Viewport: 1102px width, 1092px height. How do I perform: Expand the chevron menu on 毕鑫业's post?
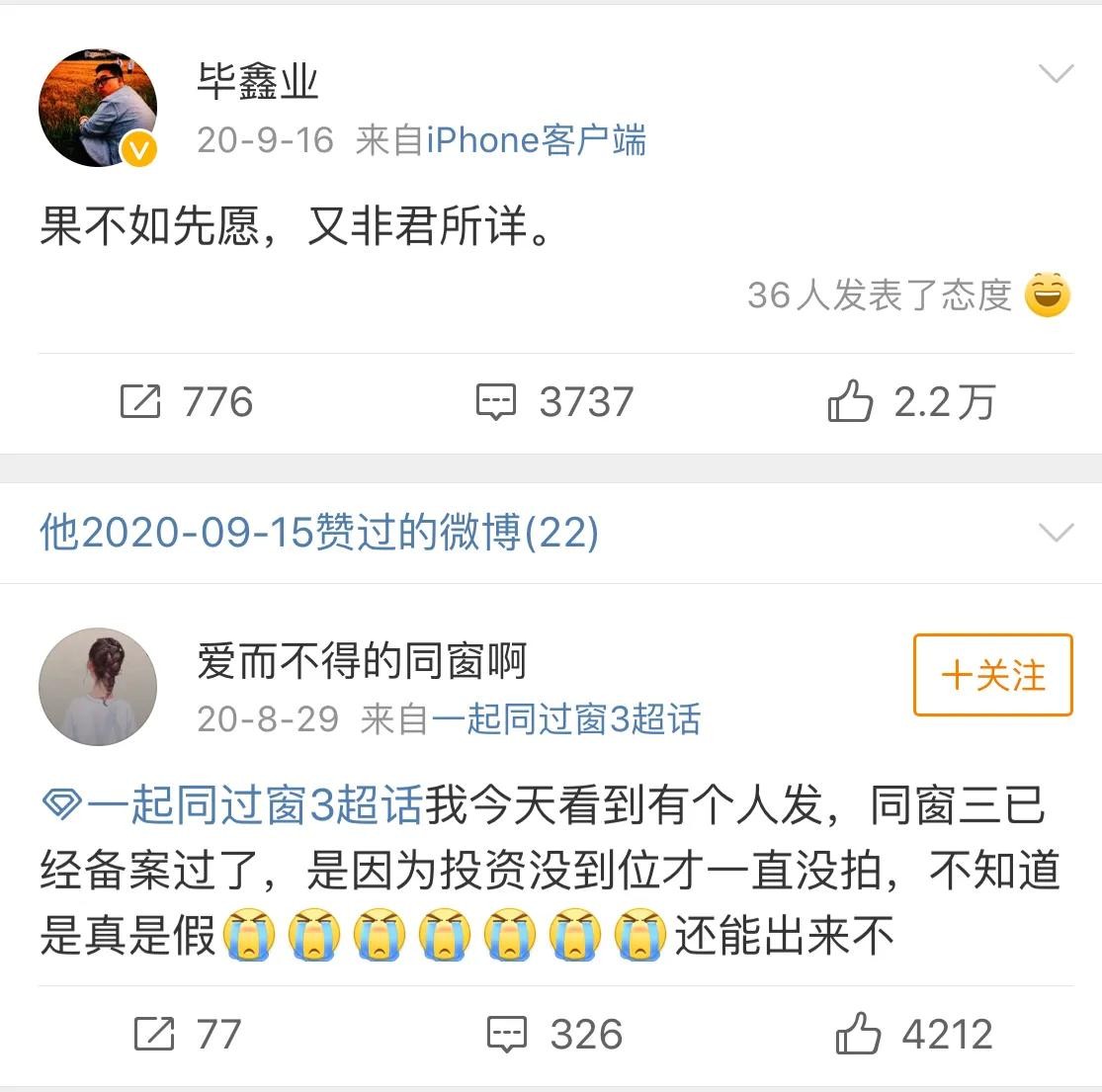(x=1056, y=74)
